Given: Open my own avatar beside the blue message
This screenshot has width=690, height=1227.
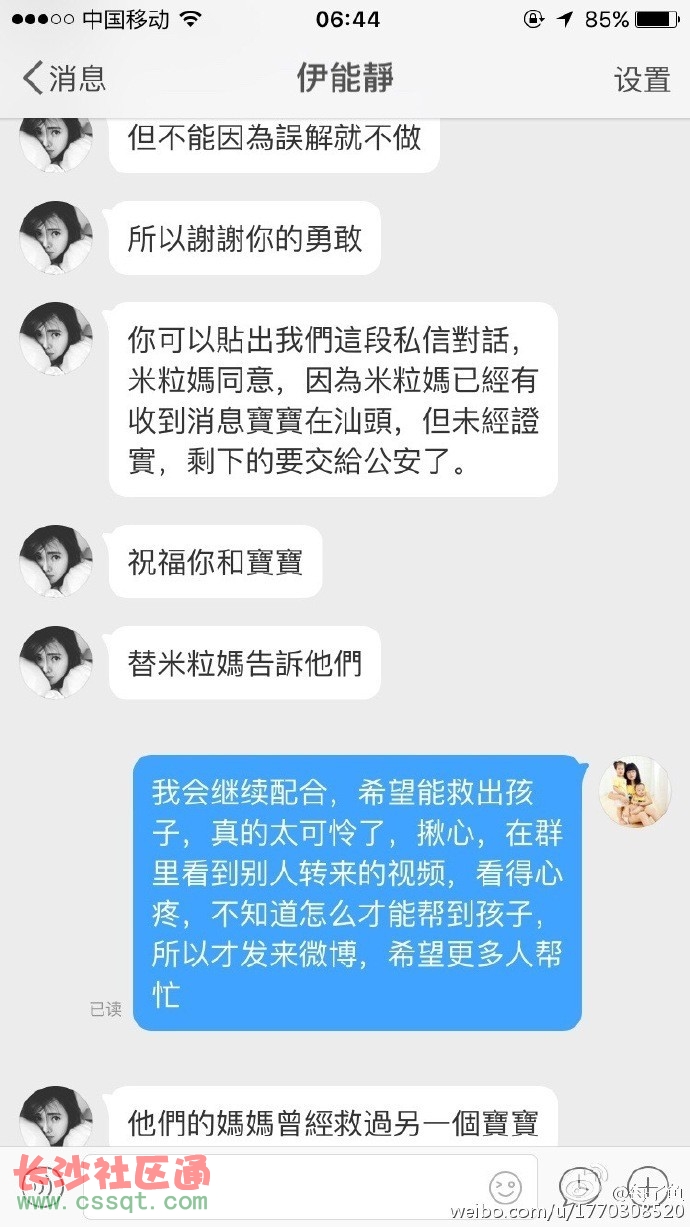Looking at the screenshot, I should click(634, 791).
